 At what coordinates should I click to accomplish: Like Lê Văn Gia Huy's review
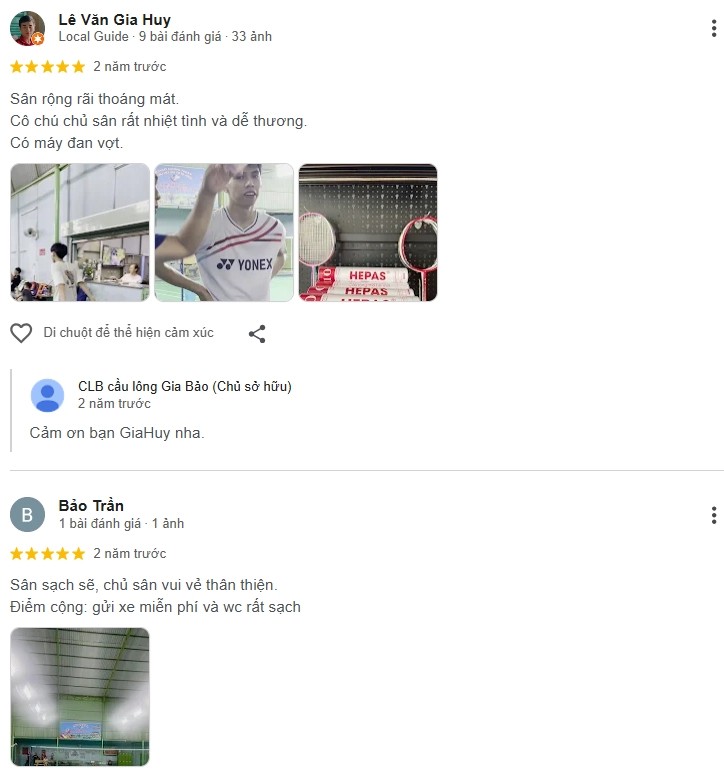tap(21, 333)
